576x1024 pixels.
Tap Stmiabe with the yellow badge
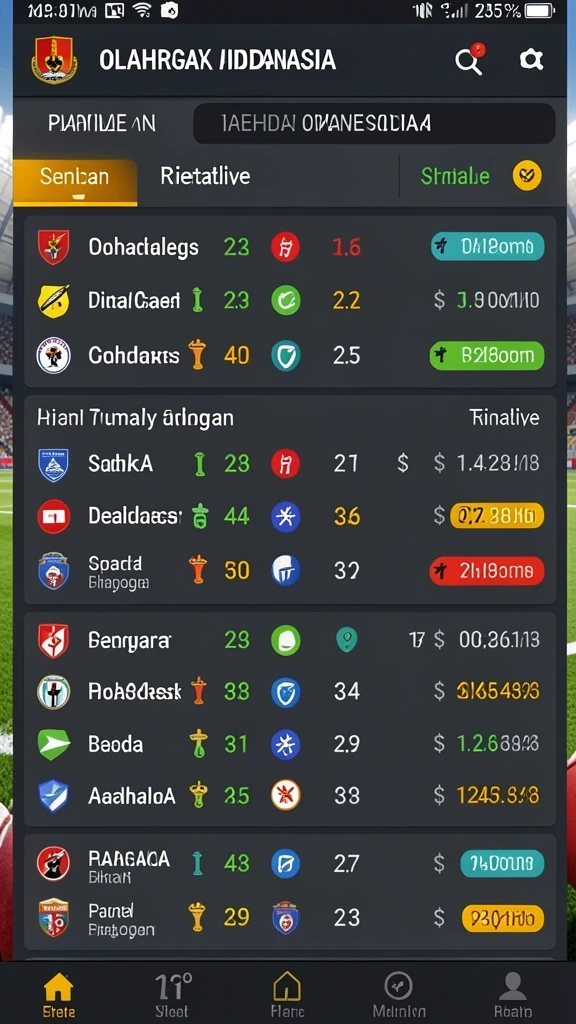pos(481,176)
